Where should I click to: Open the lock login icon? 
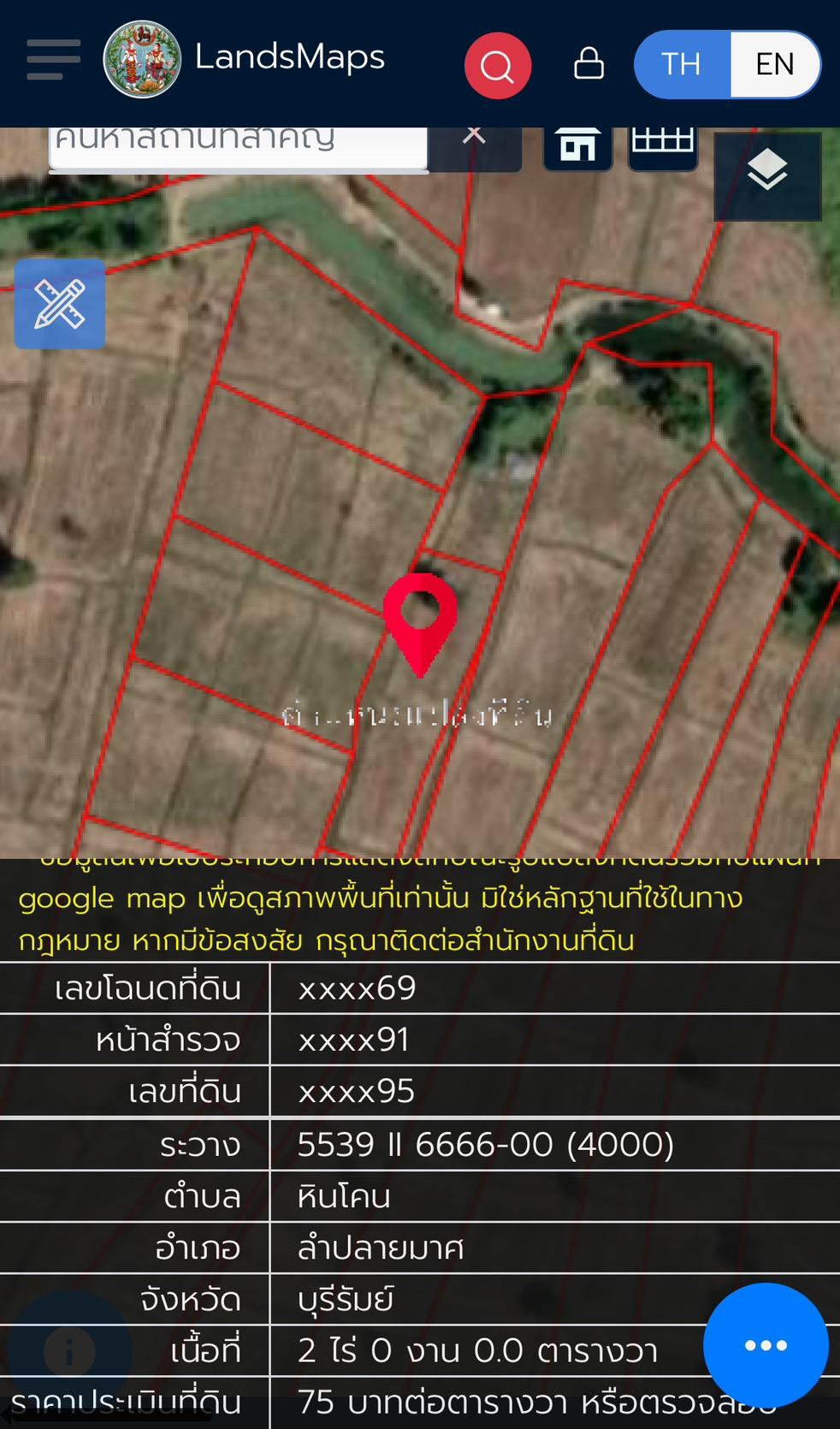click(589, 63)
